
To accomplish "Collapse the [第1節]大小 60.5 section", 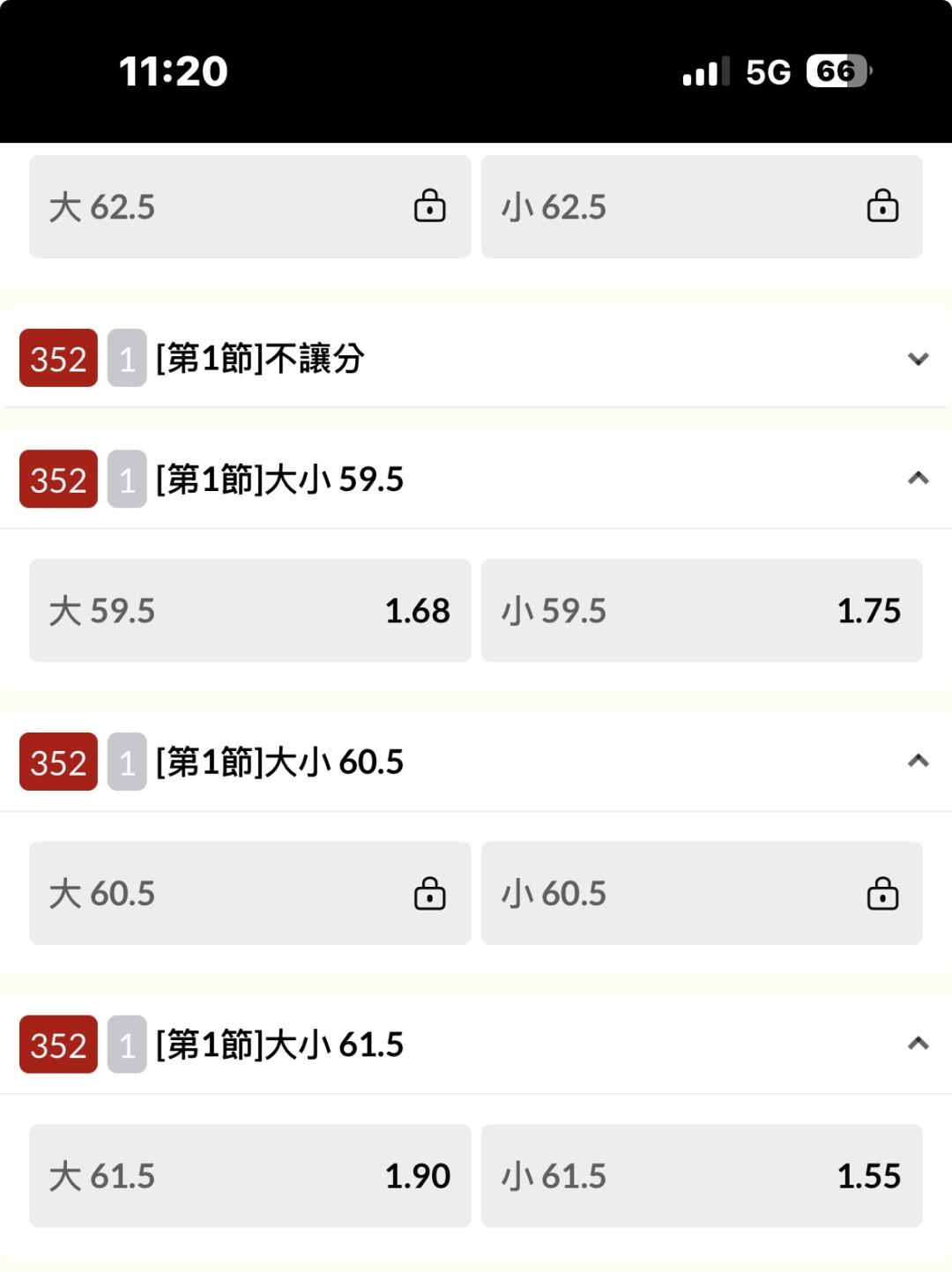I will point(918,761).
